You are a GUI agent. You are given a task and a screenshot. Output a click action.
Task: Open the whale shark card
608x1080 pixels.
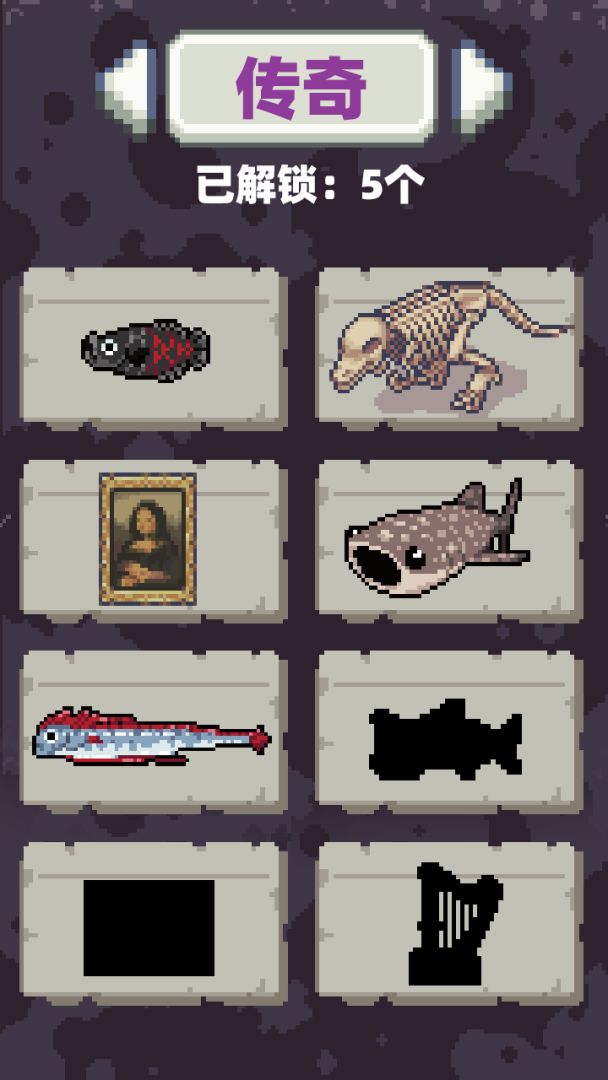click(x=449, y=540)
